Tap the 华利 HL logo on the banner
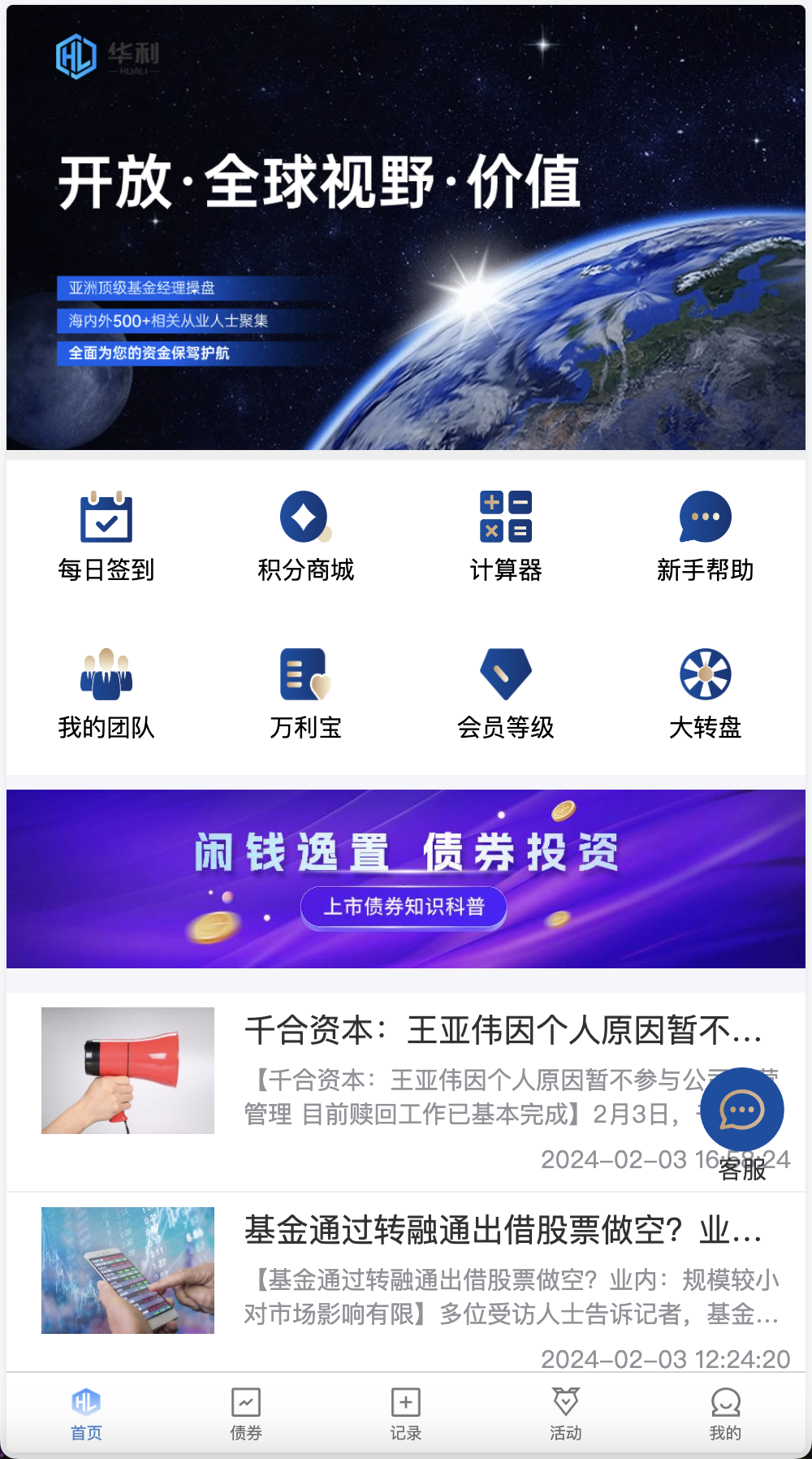 [x=110, y=55]
